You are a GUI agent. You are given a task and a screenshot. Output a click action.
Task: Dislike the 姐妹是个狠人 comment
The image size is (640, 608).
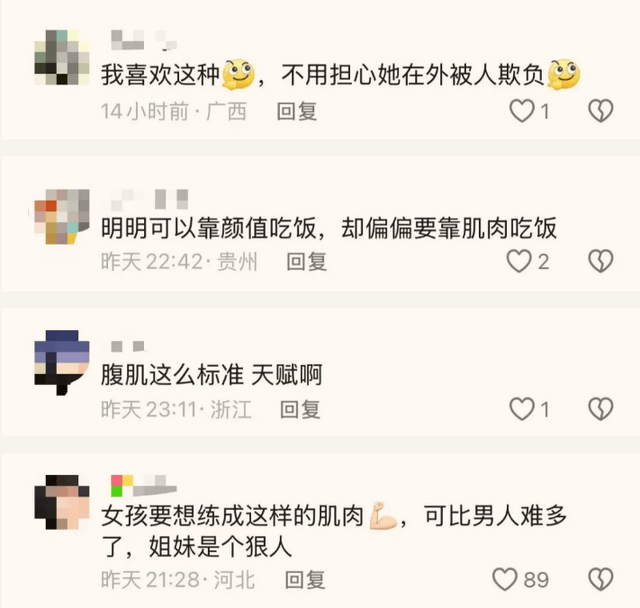600,578
